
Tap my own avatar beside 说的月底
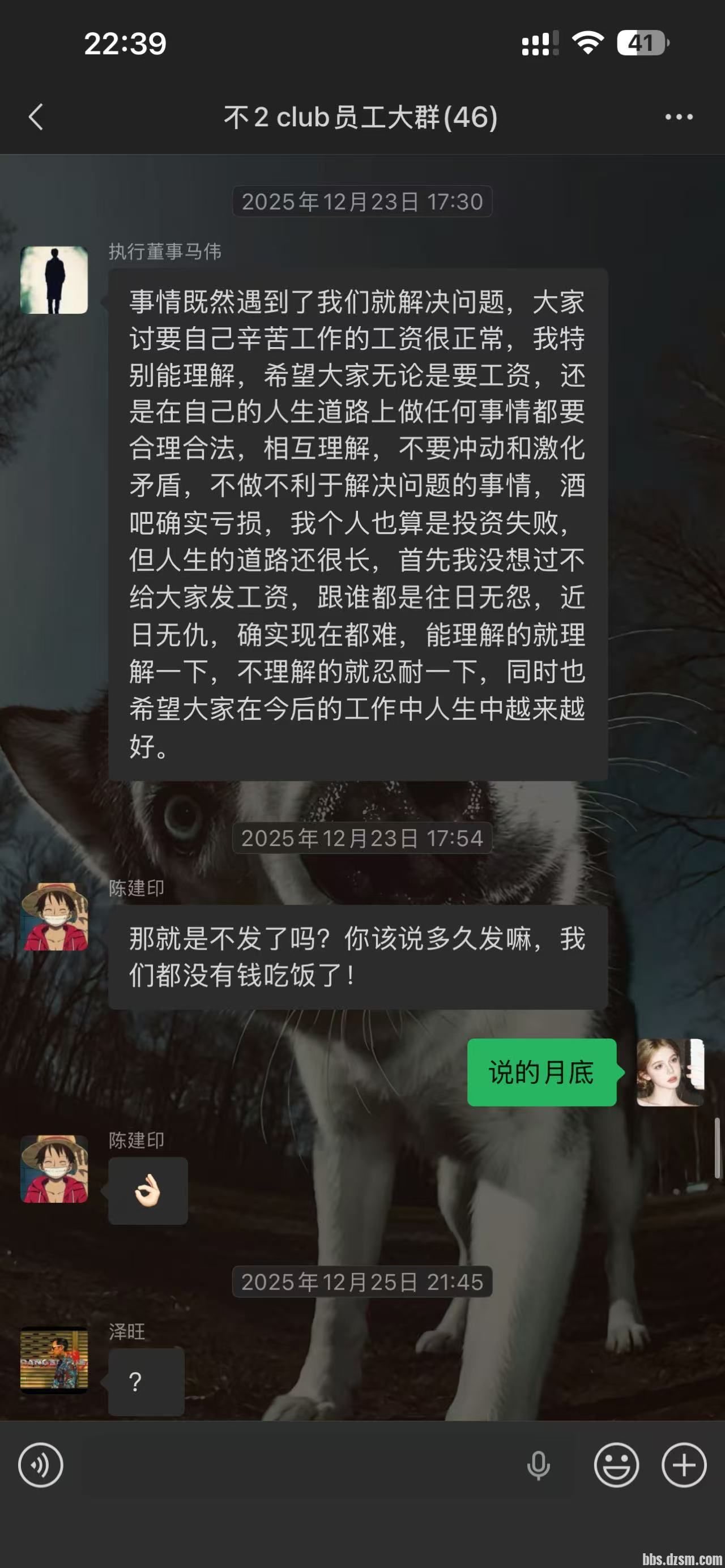click(x=669, y=1073)
